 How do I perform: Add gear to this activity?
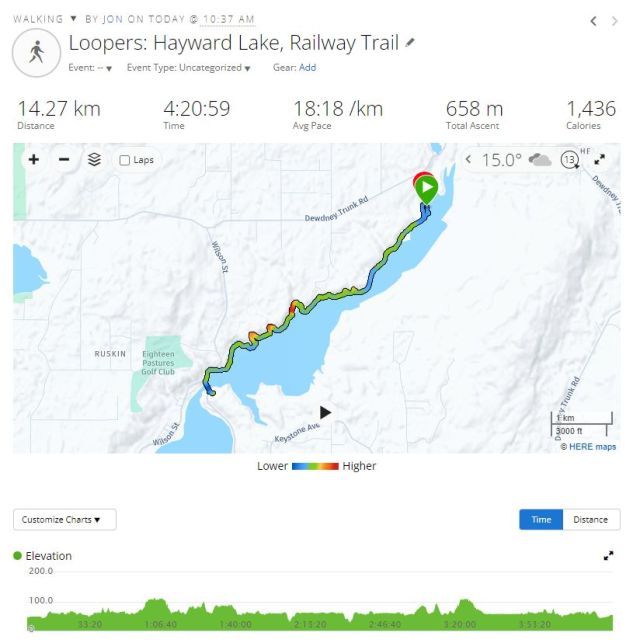pyautogui.click(x=307, y=68)
